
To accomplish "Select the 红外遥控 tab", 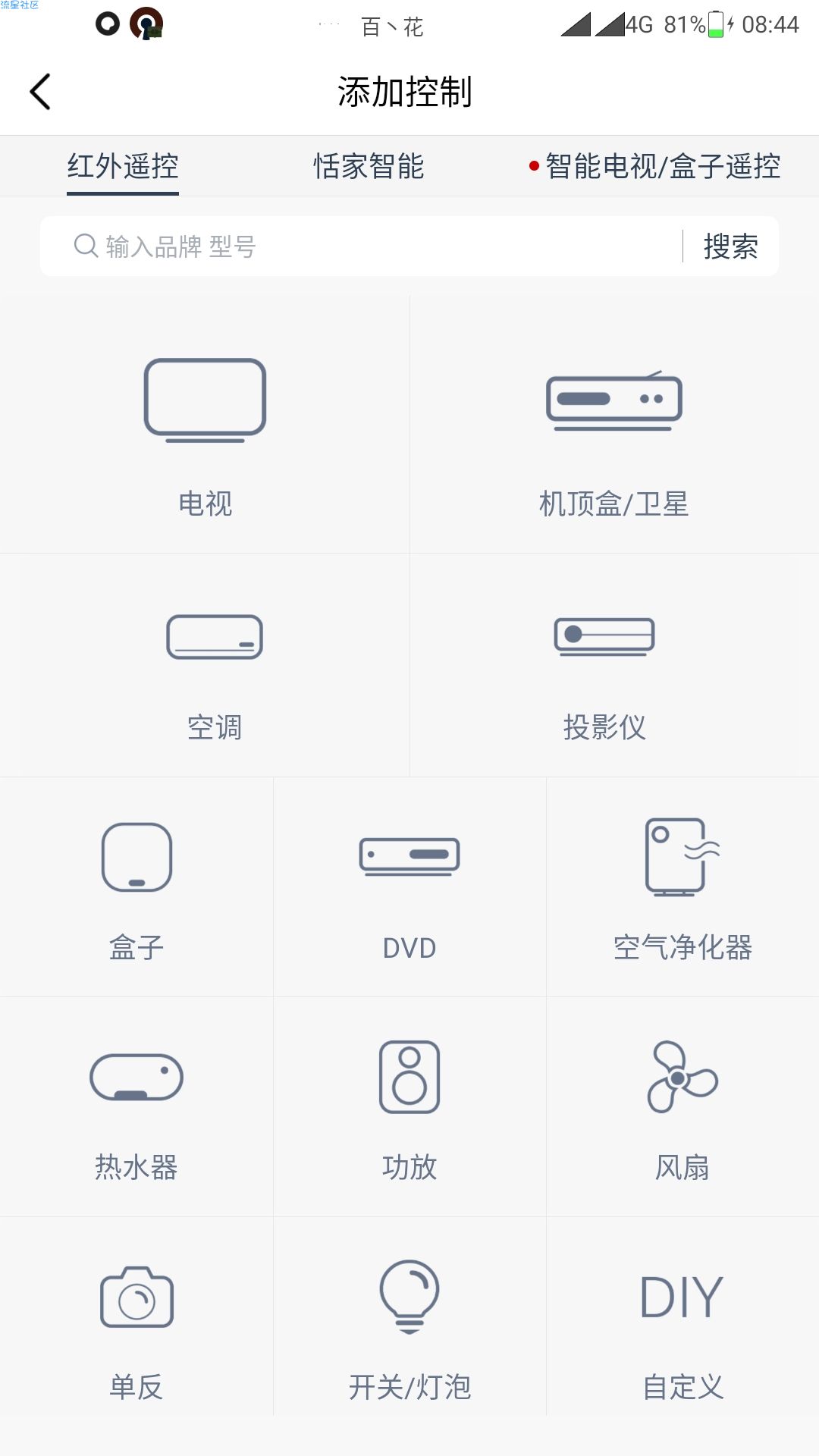I will coord(123,166).
